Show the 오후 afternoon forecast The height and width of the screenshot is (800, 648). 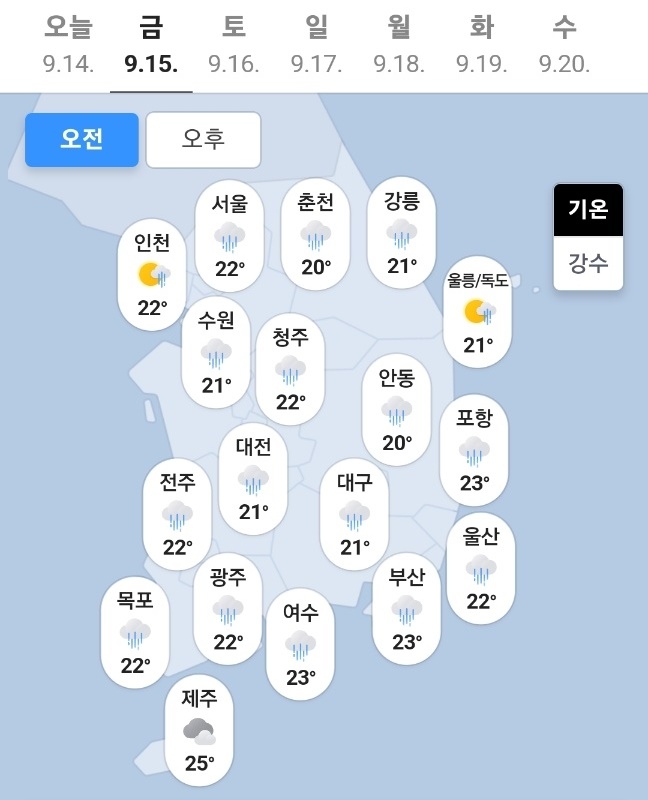pyautogui.click(x=203, y=139)
